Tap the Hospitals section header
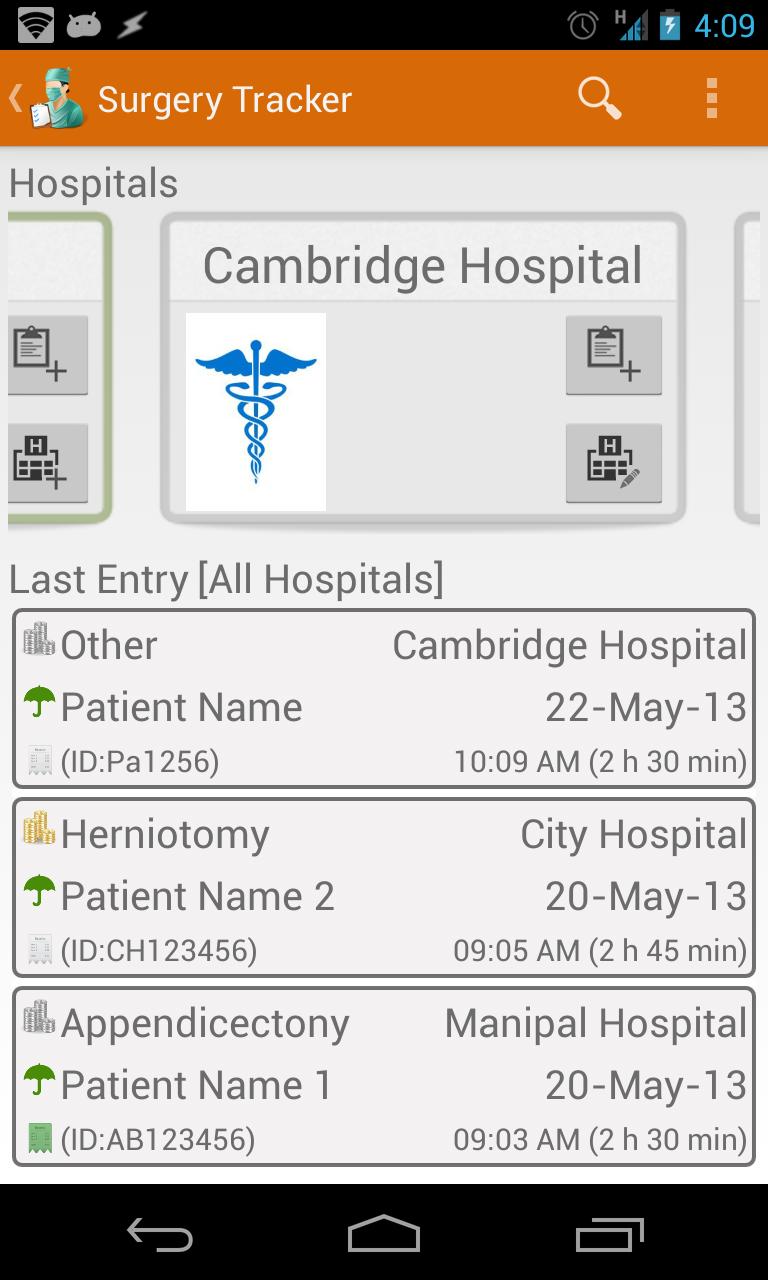 tap(92, 182)
